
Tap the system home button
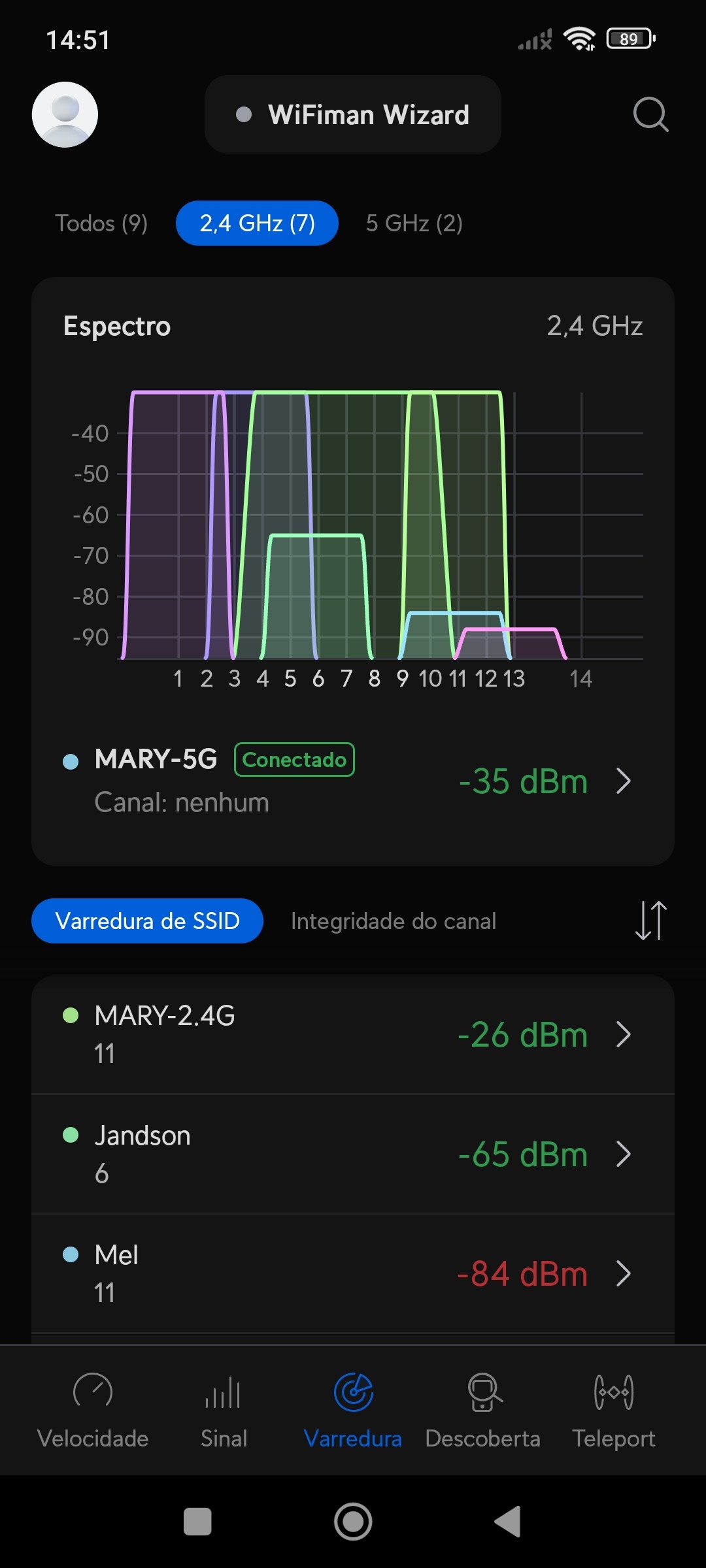click(353, 1522)
